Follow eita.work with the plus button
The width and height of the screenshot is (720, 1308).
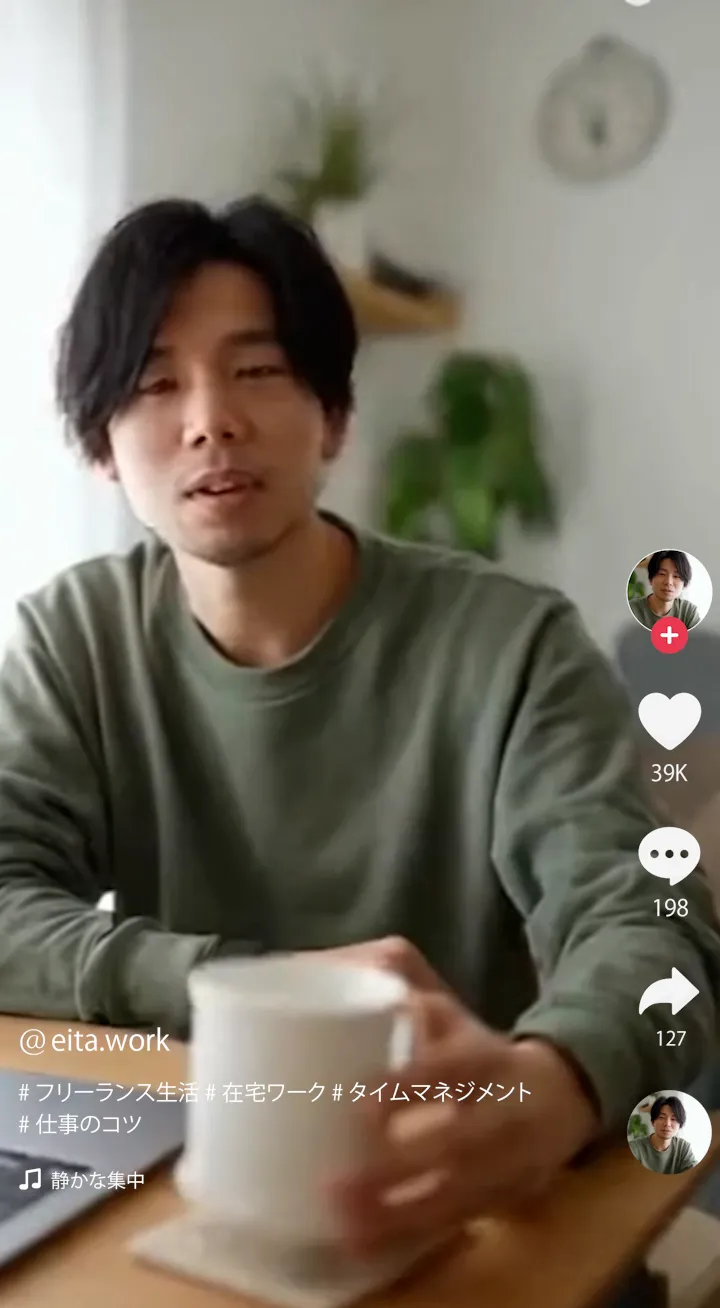(669, 635)
